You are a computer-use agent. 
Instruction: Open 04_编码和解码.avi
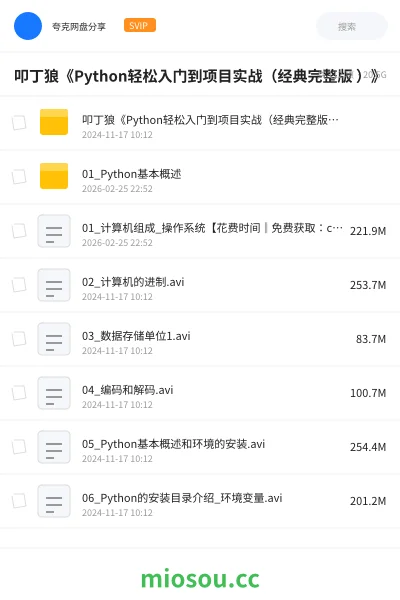point(200,393)
